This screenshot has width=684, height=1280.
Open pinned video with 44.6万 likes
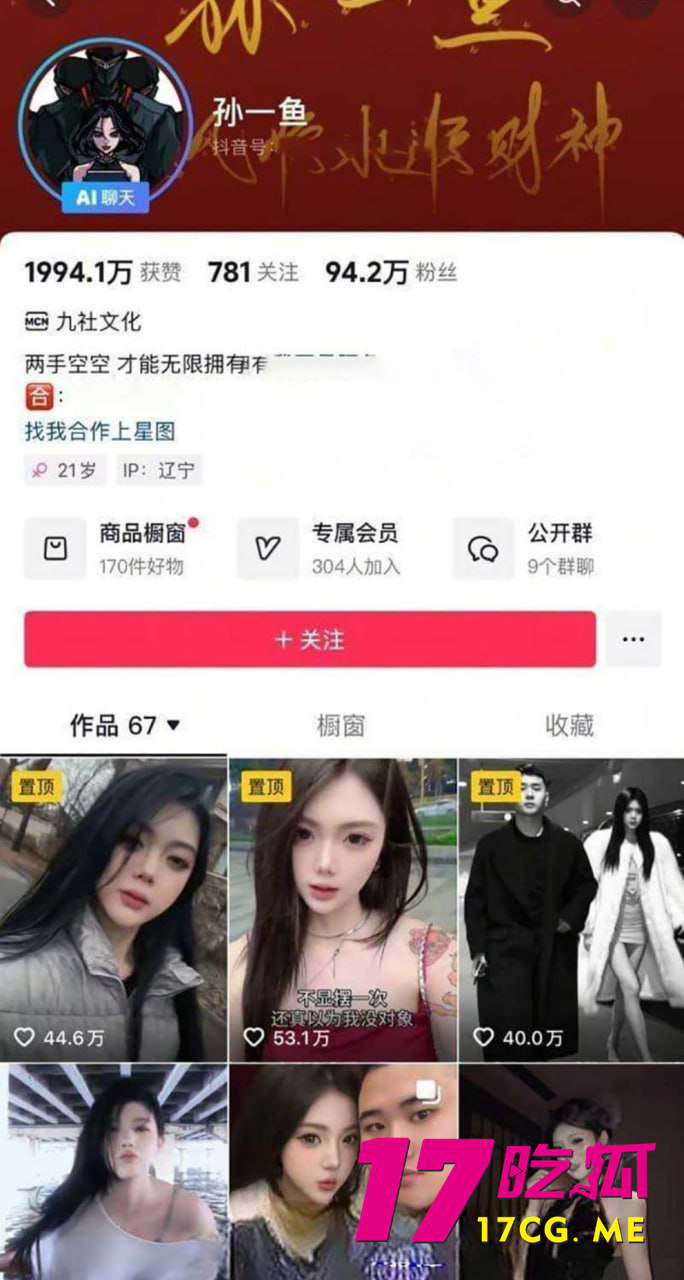113,910
